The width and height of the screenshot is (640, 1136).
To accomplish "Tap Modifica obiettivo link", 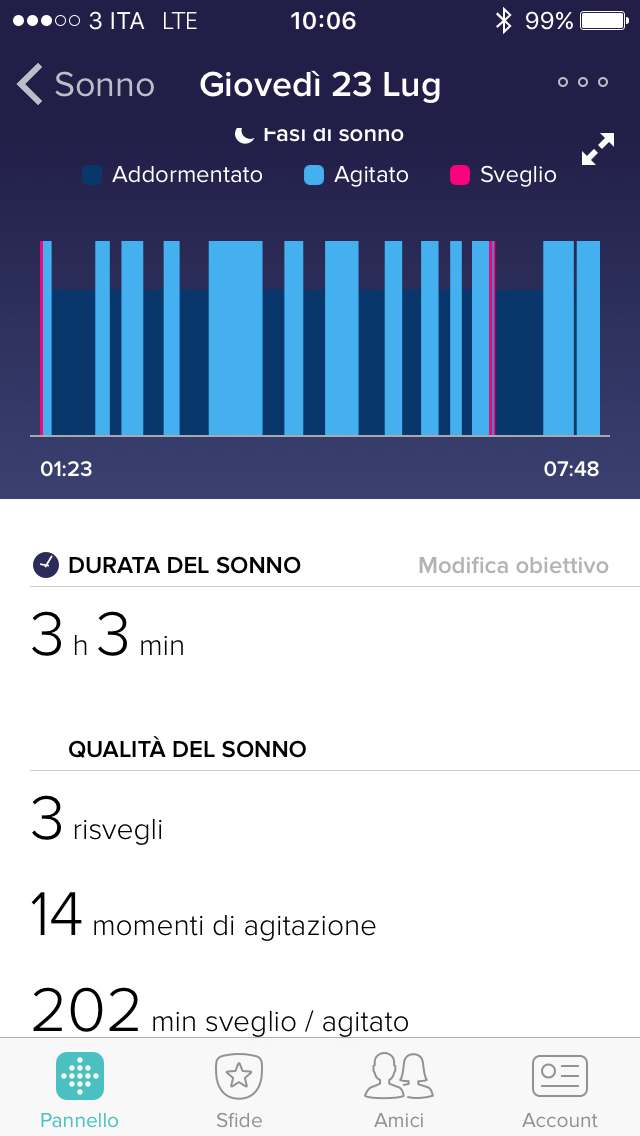I will [x=513, y=566].
